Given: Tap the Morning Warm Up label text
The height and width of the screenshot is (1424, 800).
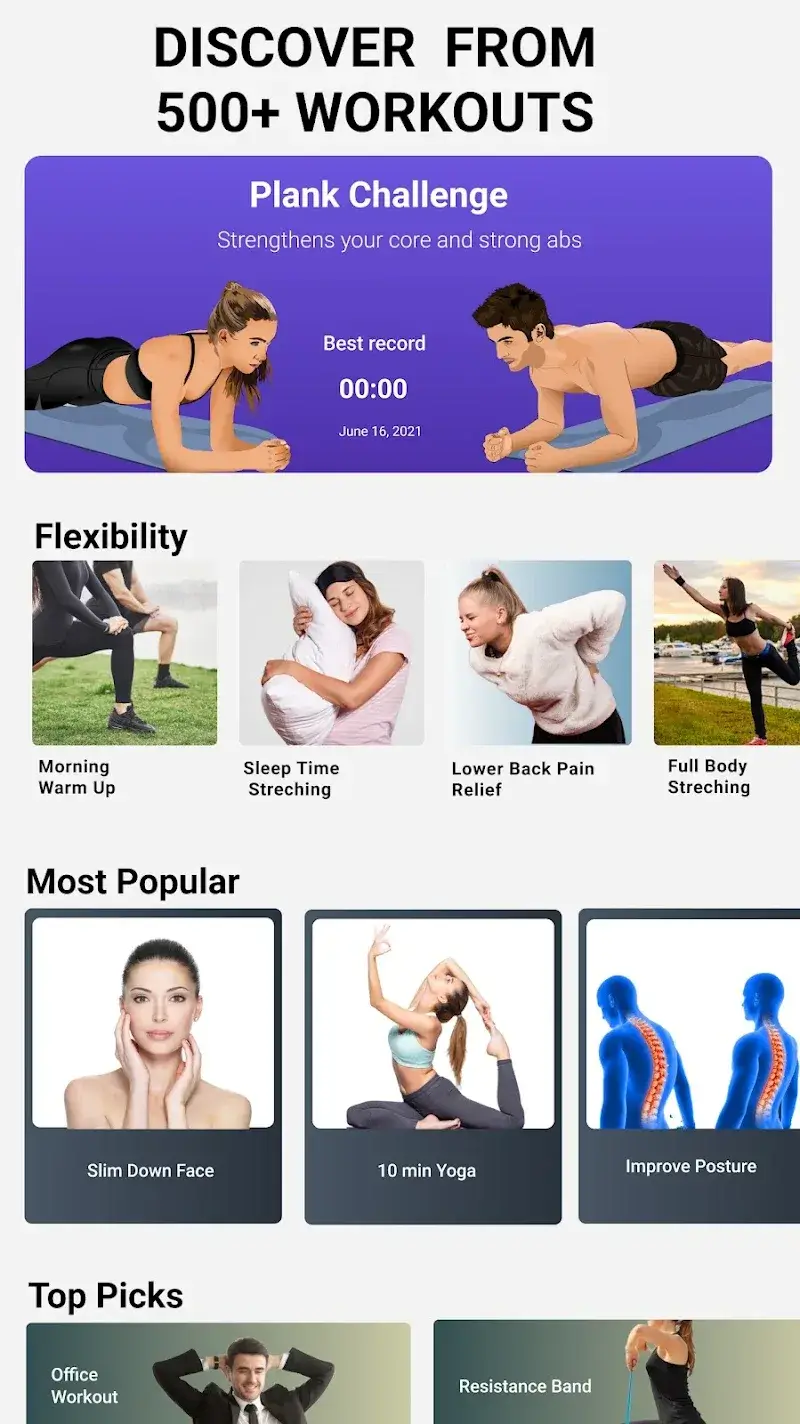Looking at the screenshot, I should 76,778.
